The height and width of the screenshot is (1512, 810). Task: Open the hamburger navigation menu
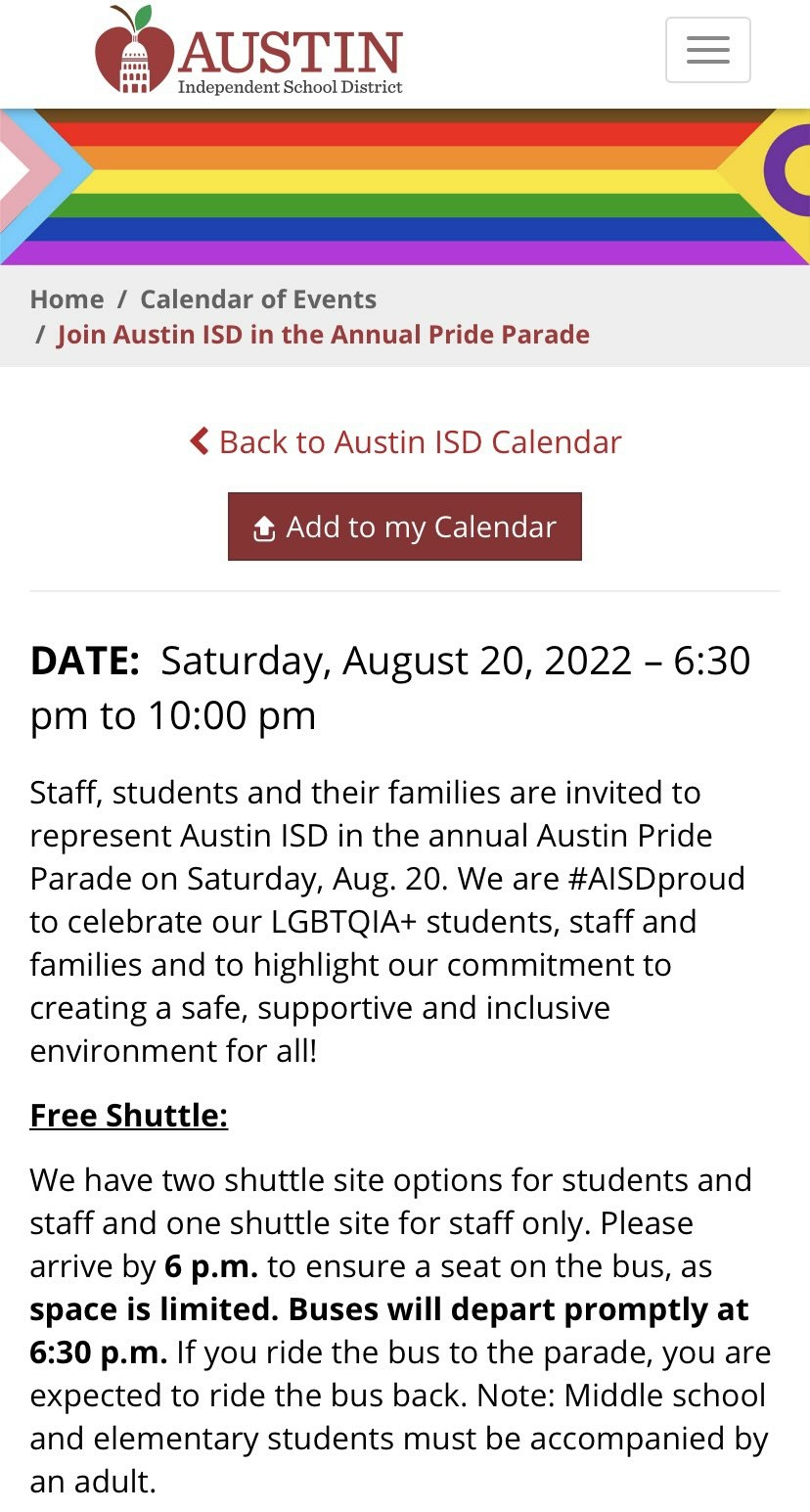coord(707,50)
